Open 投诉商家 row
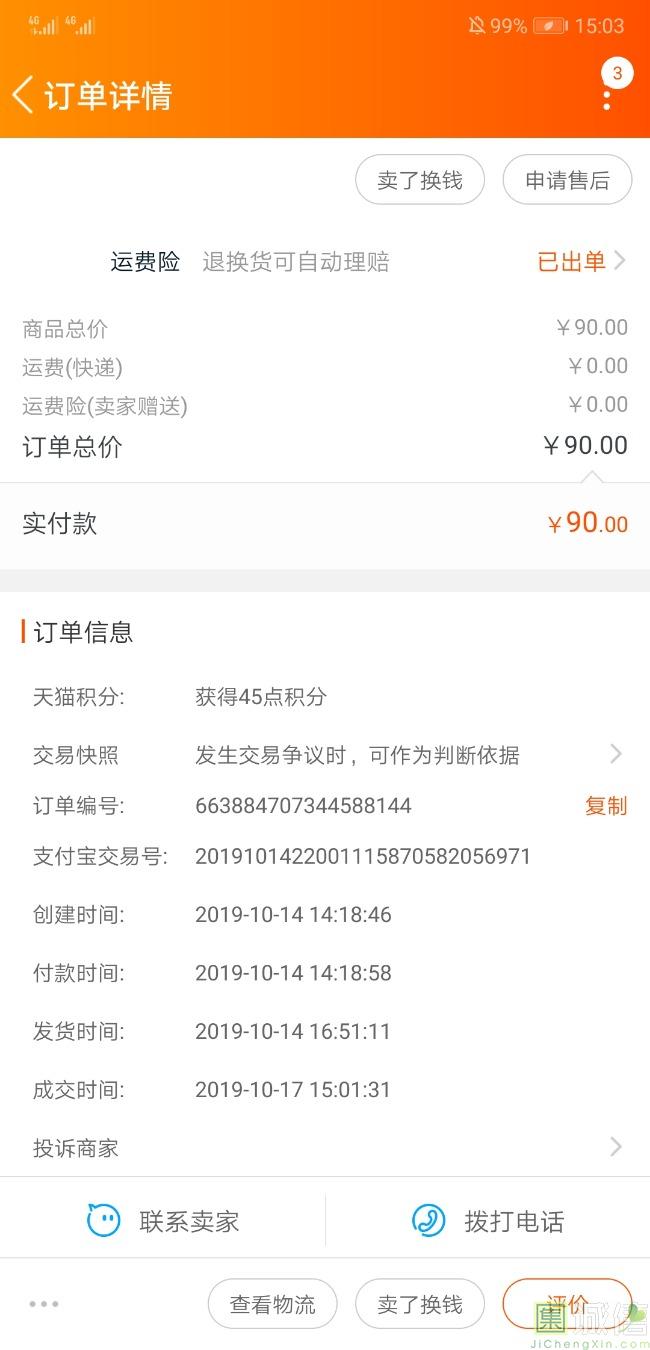Screen dimensions: 650x1350 pos(325,1147)
